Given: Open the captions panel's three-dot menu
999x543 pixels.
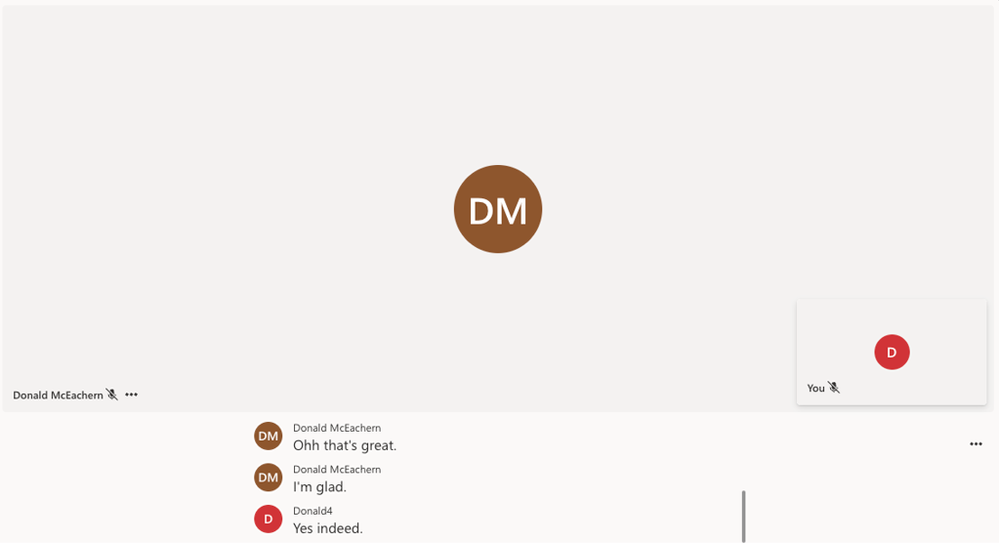Looking at the screenshot, I should tap(975, 444).
